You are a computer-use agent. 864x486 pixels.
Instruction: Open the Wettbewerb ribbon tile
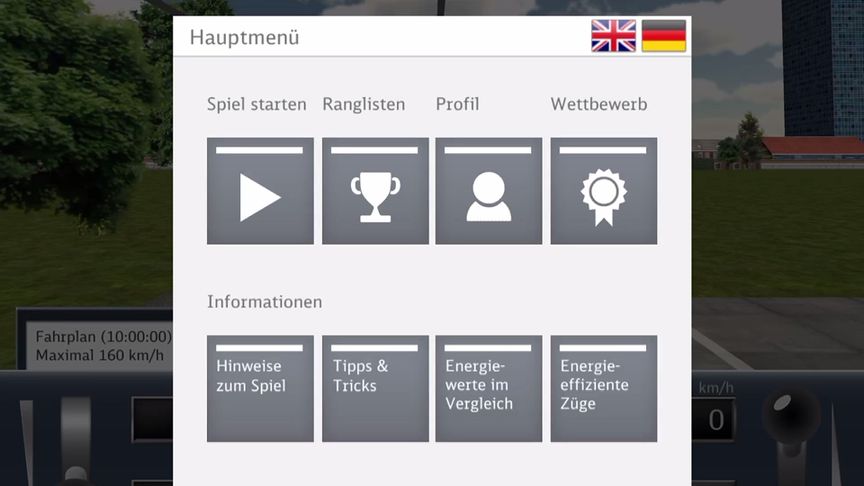604,191
